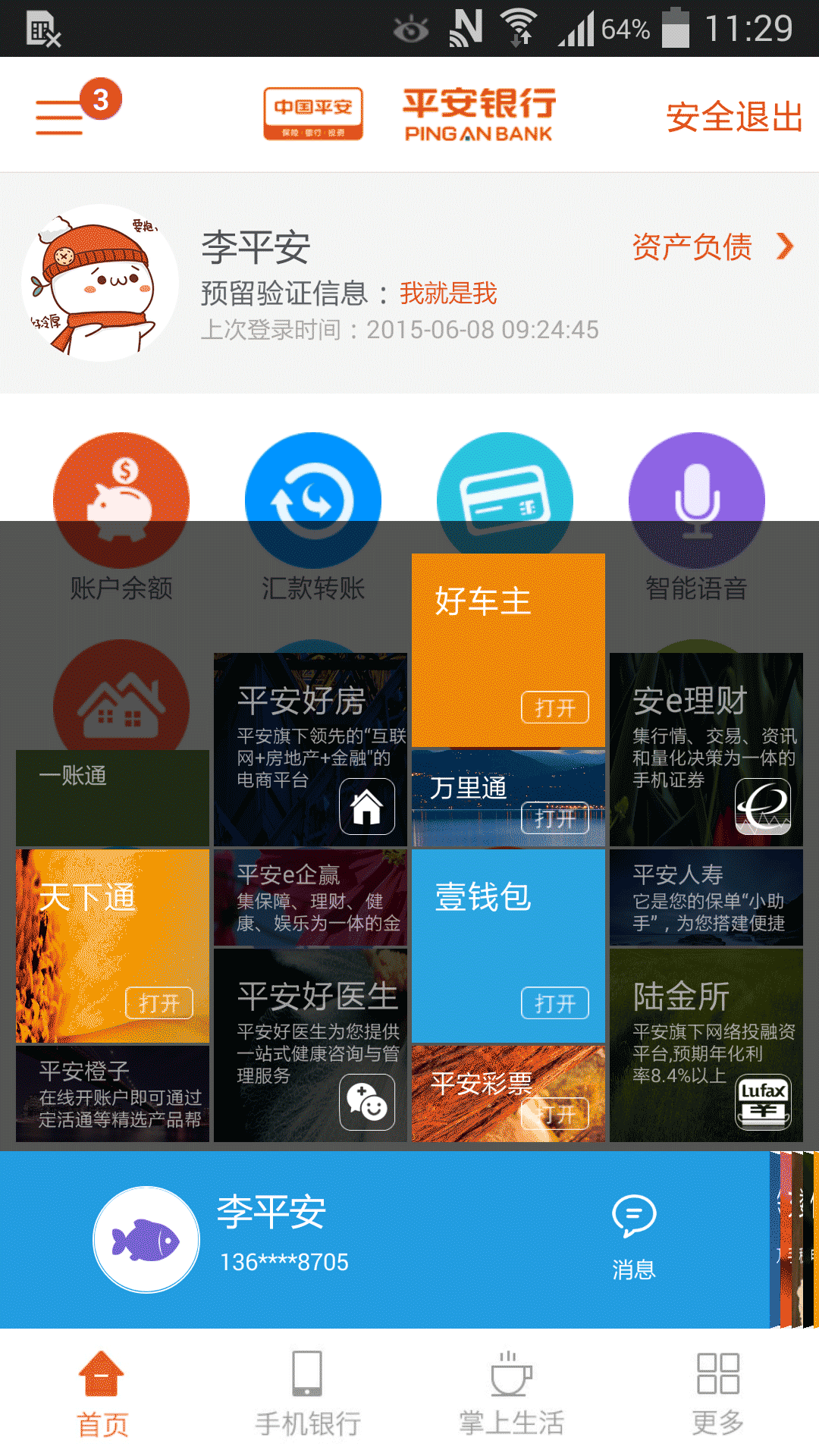Tap 安全退出 to log out safely
The height and width of the screenshot is (1456, 819).
(733, 118)
